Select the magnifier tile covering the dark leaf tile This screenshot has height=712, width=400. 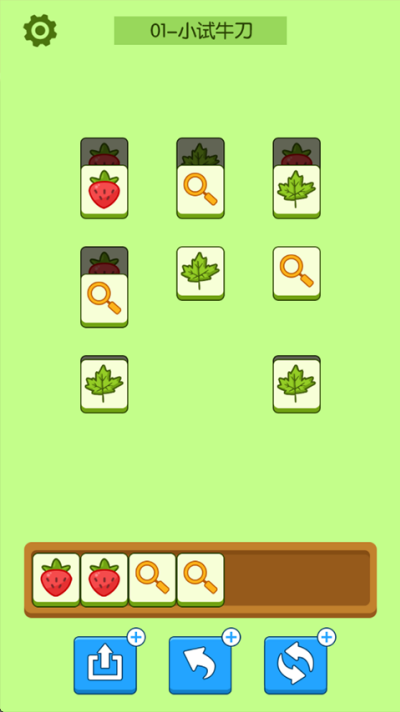coord(200,192)
